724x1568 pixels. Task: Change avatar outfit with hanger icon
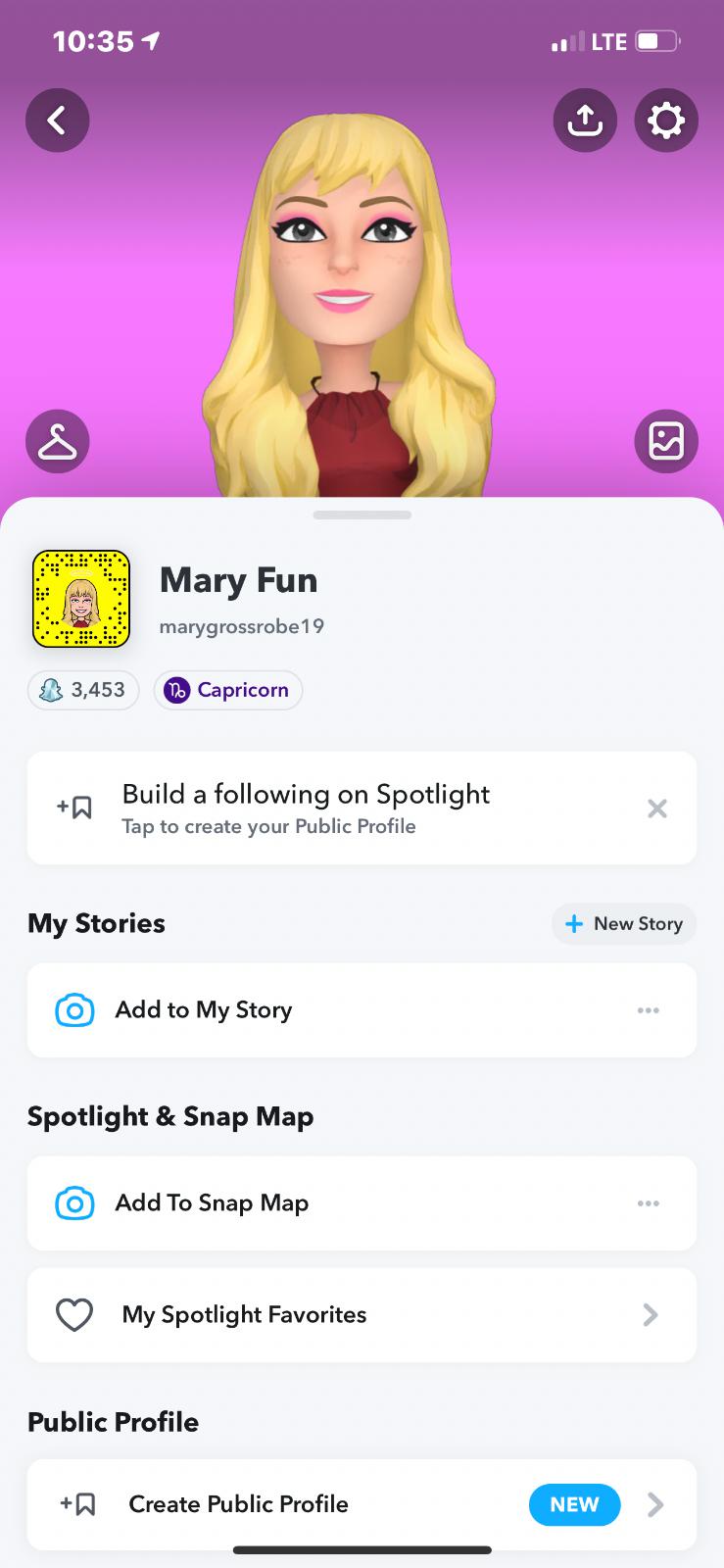pos(57,441)
